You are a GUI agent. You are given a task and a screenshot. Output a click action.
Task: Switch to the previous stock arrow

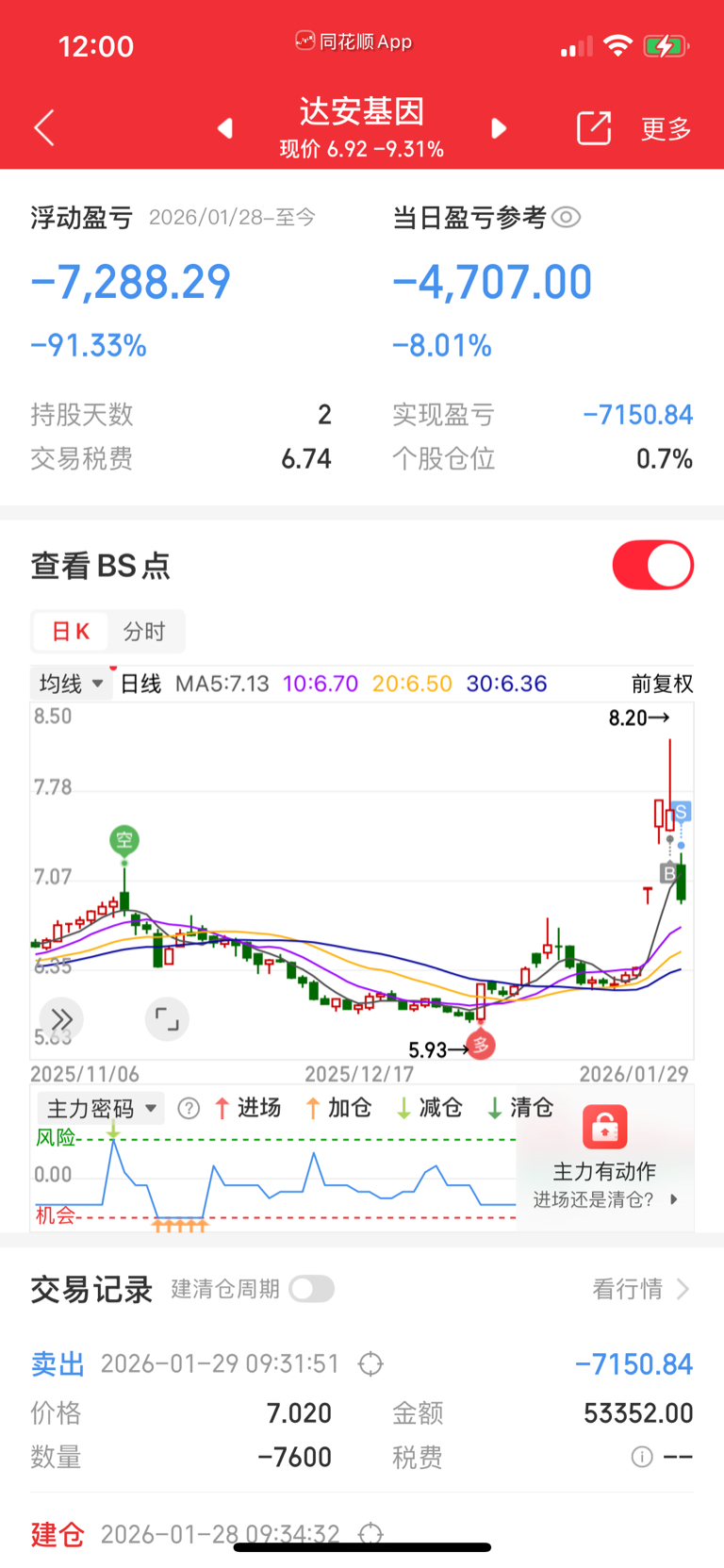pyautogui.click(x=224, y=128)
